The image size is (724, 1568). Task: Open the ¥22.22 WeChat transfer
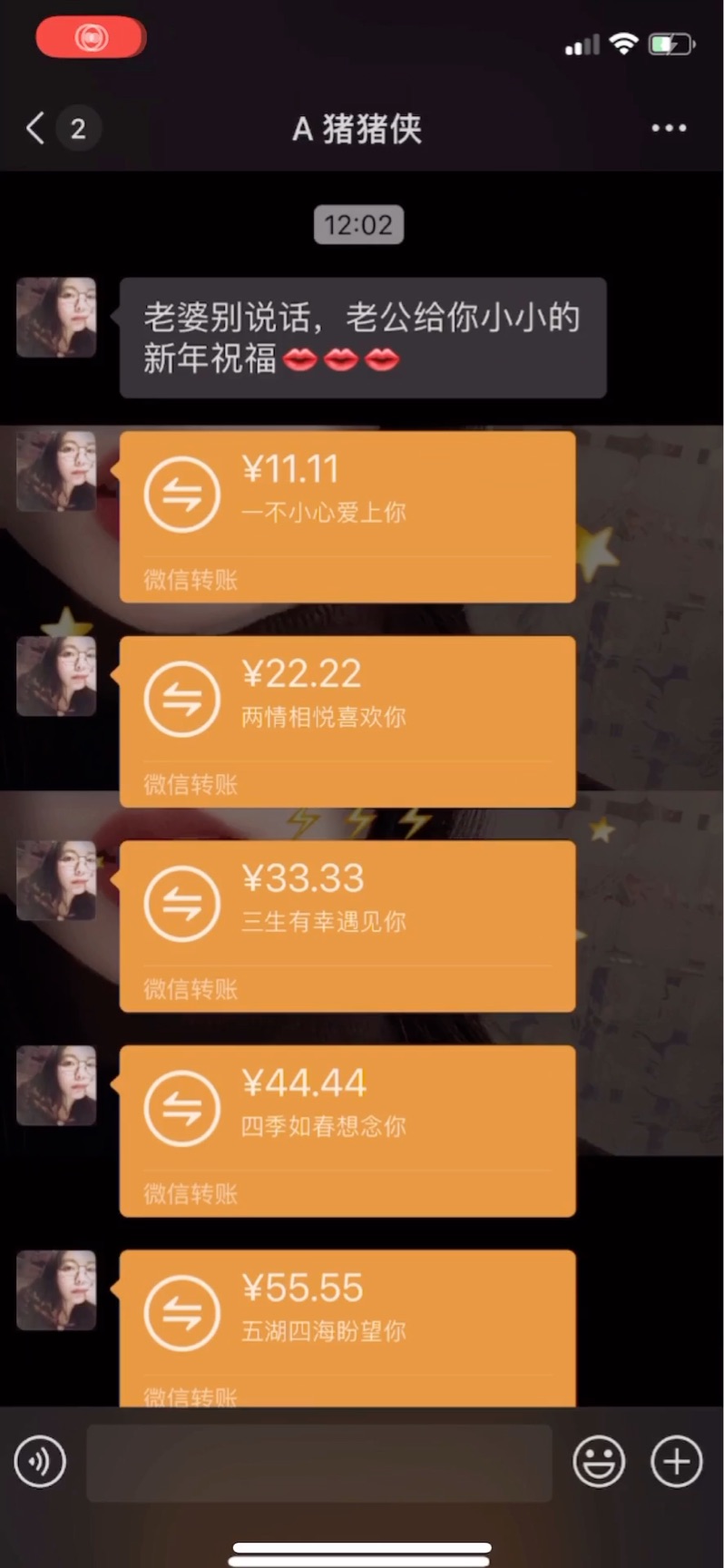pyautogui.click(x=347, y=720)
